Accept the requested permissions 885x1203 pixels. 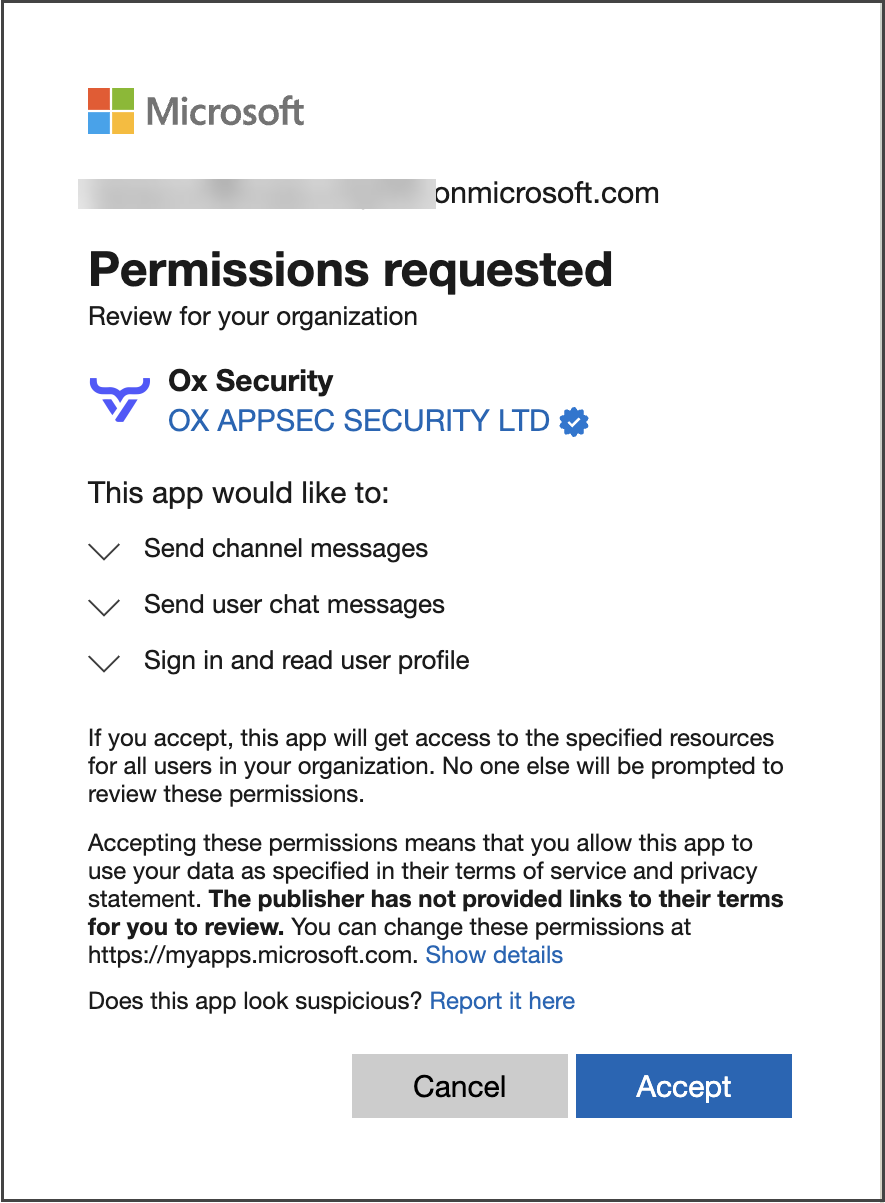coord(684,1086)
